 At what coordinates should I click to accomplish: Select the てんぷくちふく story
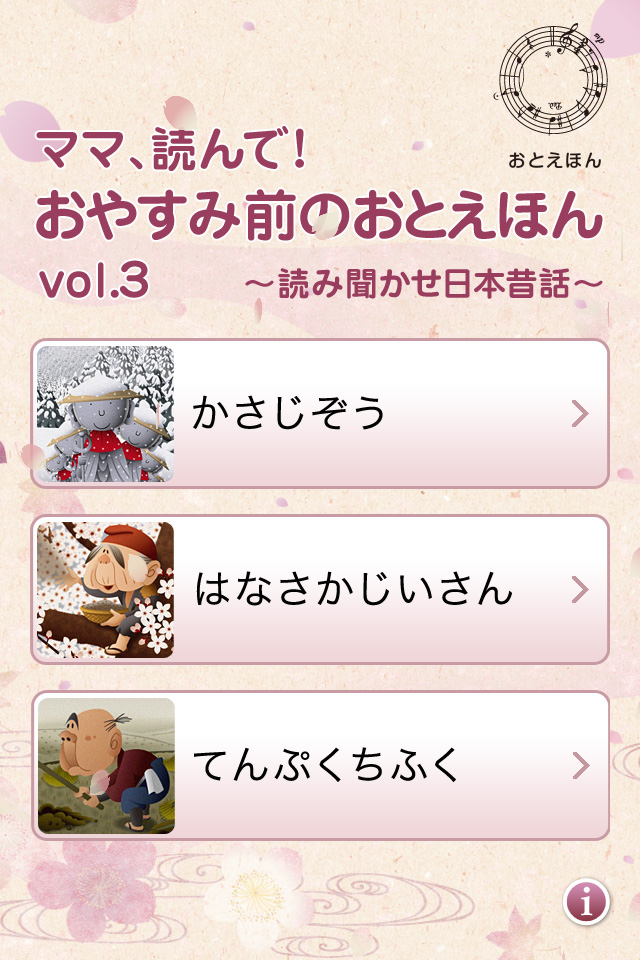coord(320,766)
